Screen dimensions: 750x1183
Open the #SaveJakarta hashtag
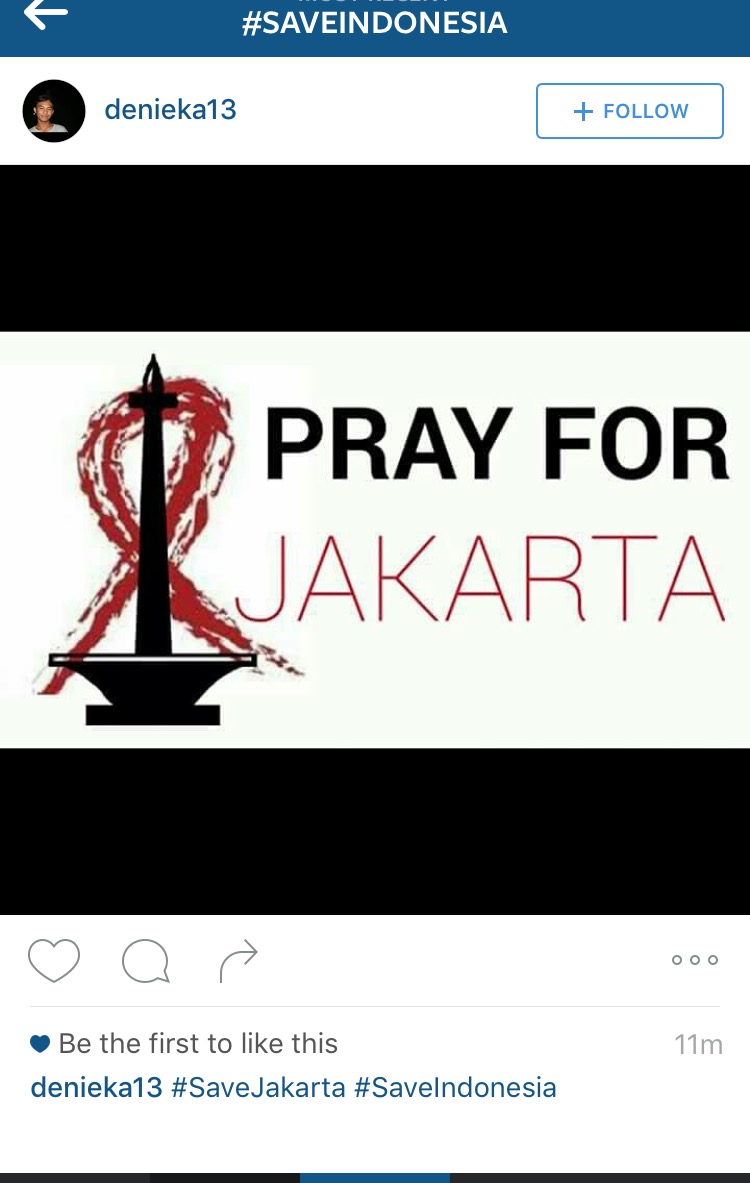click(x=258, y=1087)
